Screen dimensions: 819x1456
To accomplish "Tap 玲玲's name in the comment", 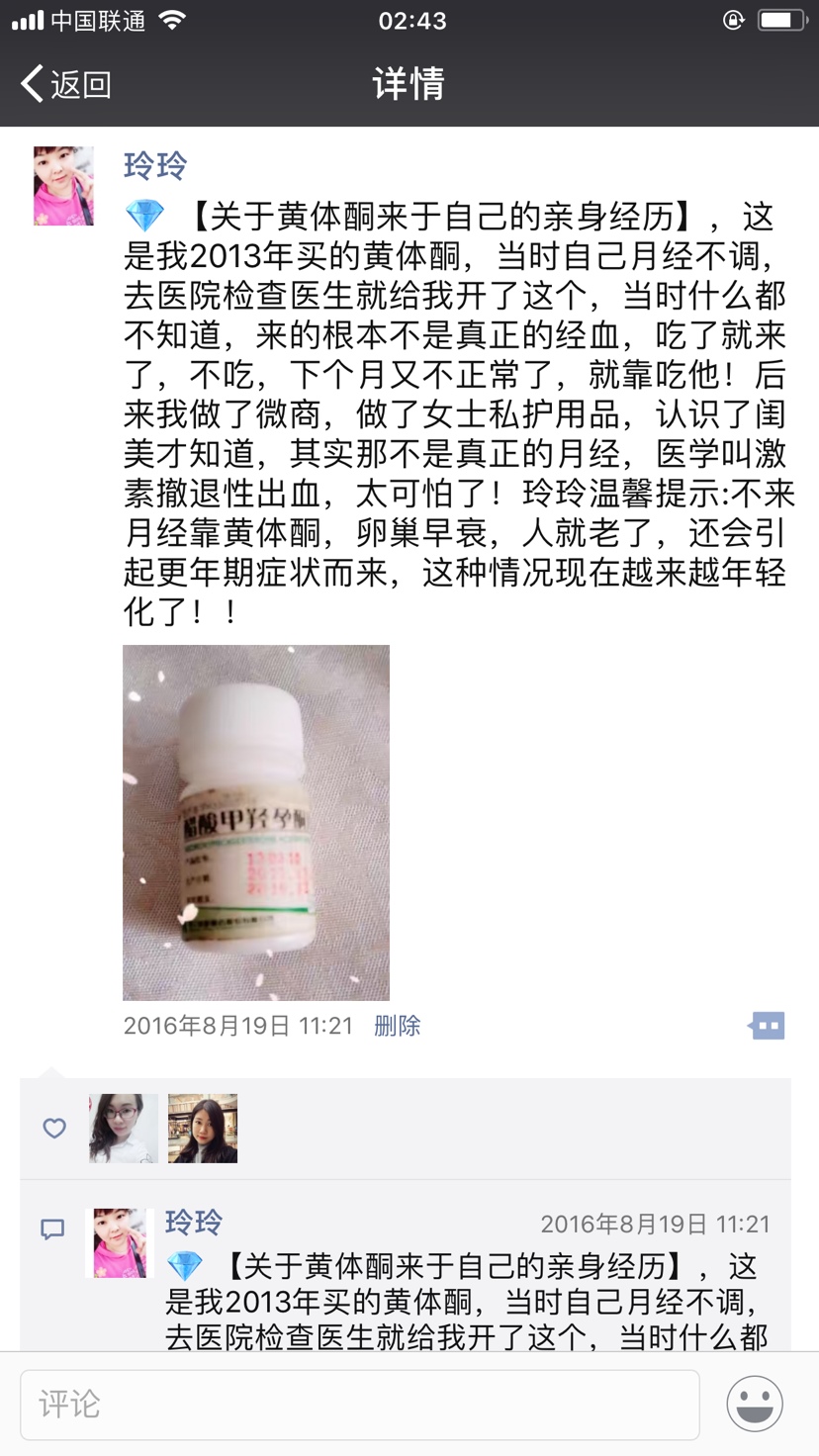I will click(x=194, y=1223).
